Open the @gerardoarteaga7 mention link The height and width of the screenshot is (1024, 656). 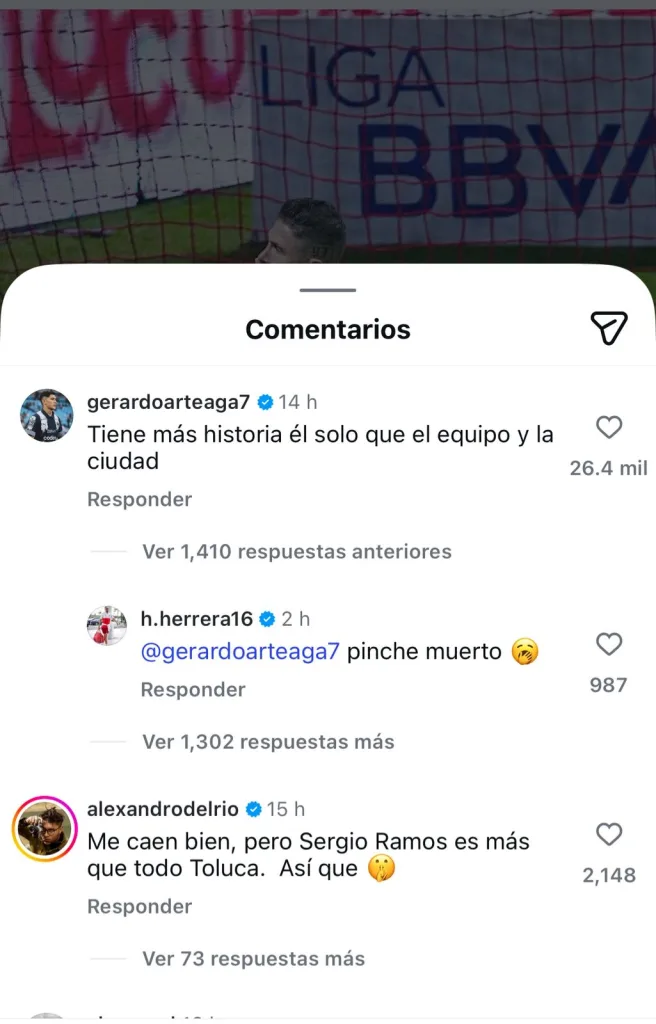pyautogui.click(x=240, y=652)
